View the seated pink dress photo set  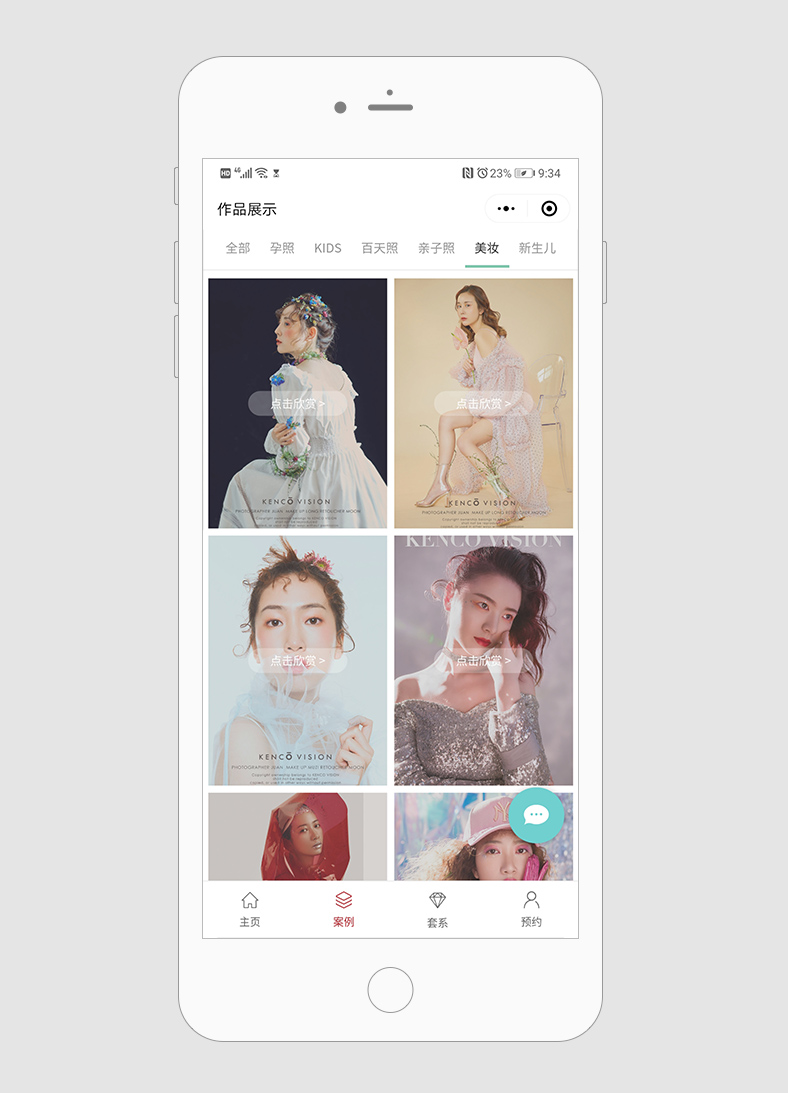pos(483,403)
